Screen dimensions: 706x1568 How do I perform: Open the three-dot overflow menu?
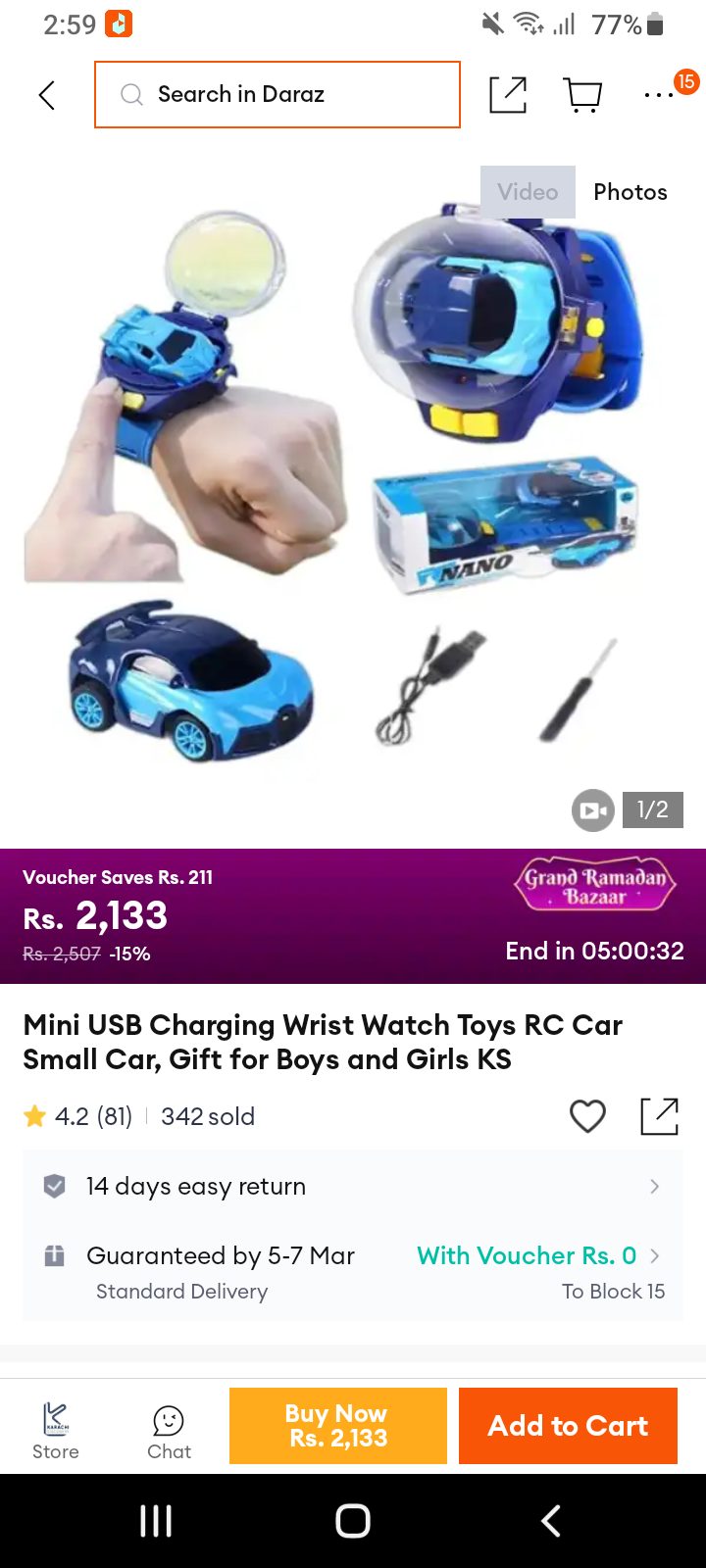click(x=659, y=95)
